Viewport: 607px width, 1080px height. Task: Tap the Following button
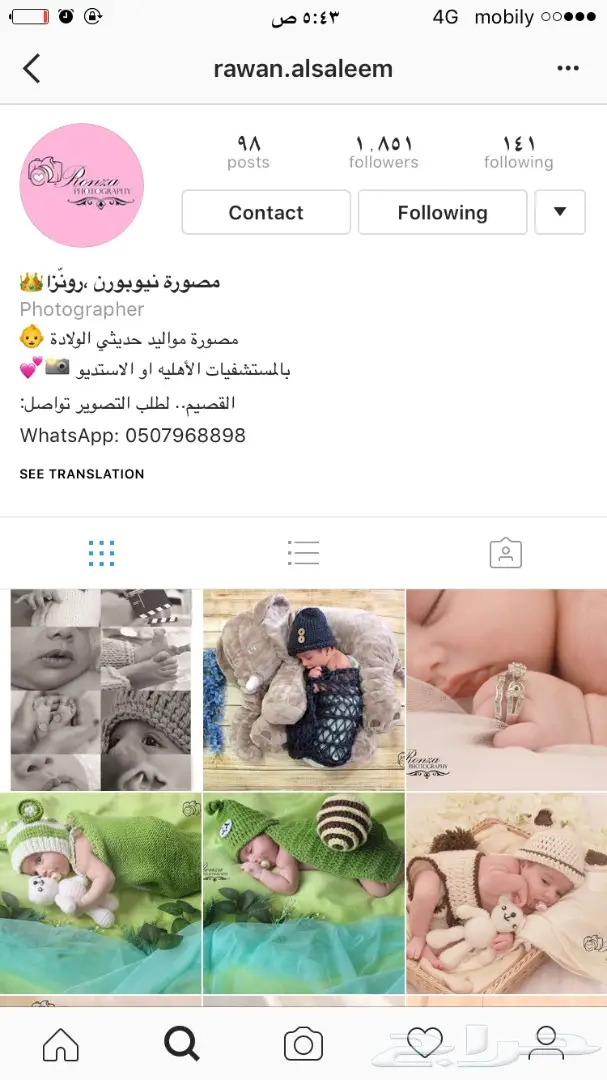(442, 212)
